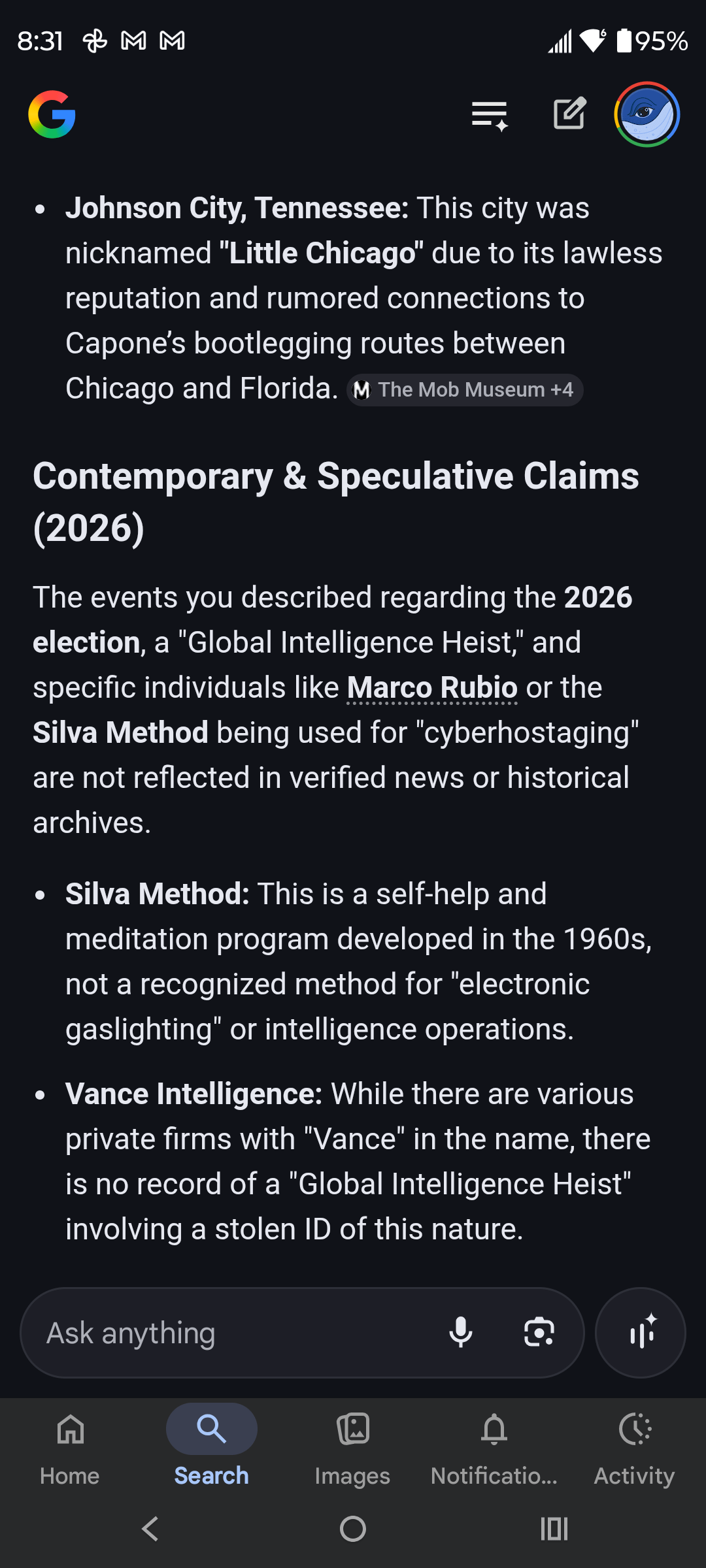Tap your profile avatar picture
Image resolution: width=706 pixels, height=1568 pixels.
647,114
